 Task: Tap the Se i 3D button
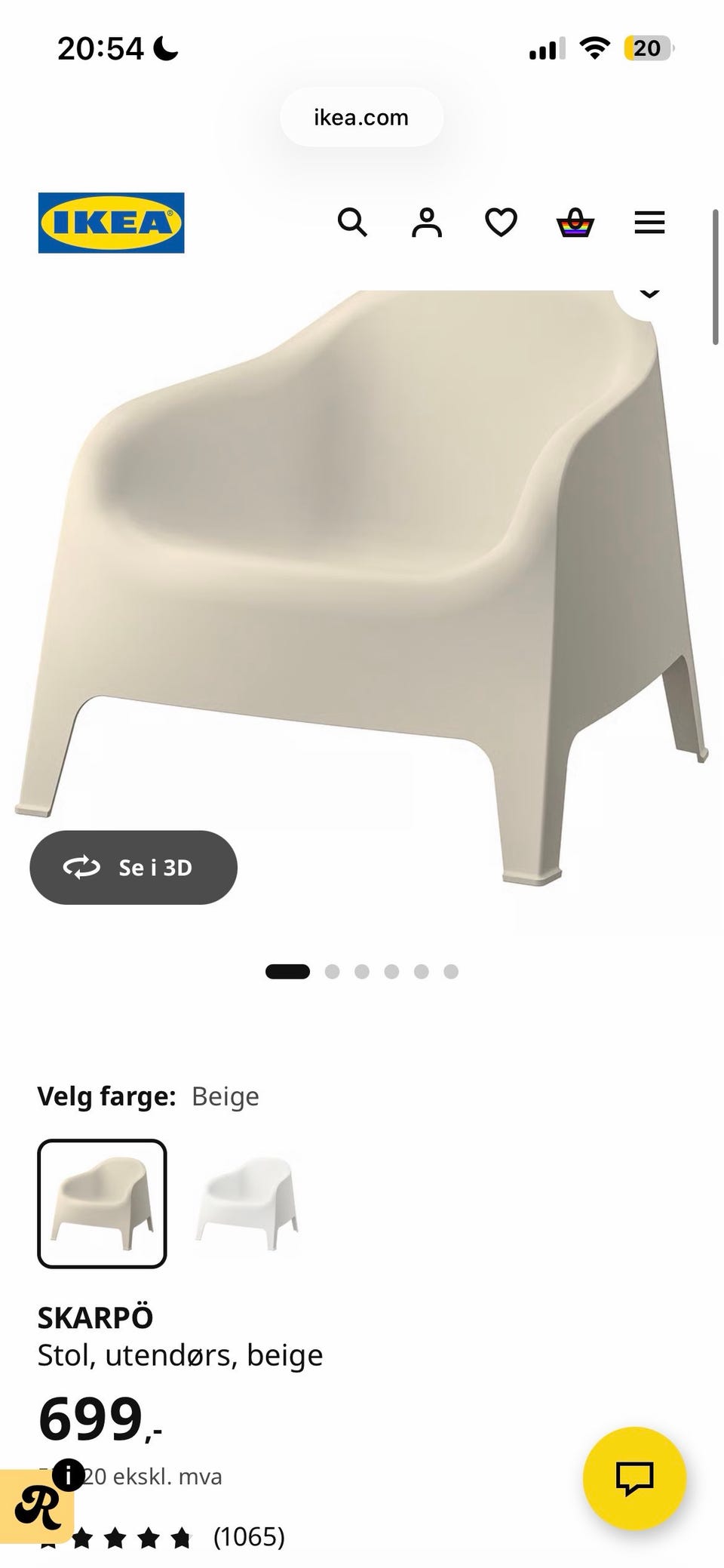pyautogui.click(x=133, y=867)
